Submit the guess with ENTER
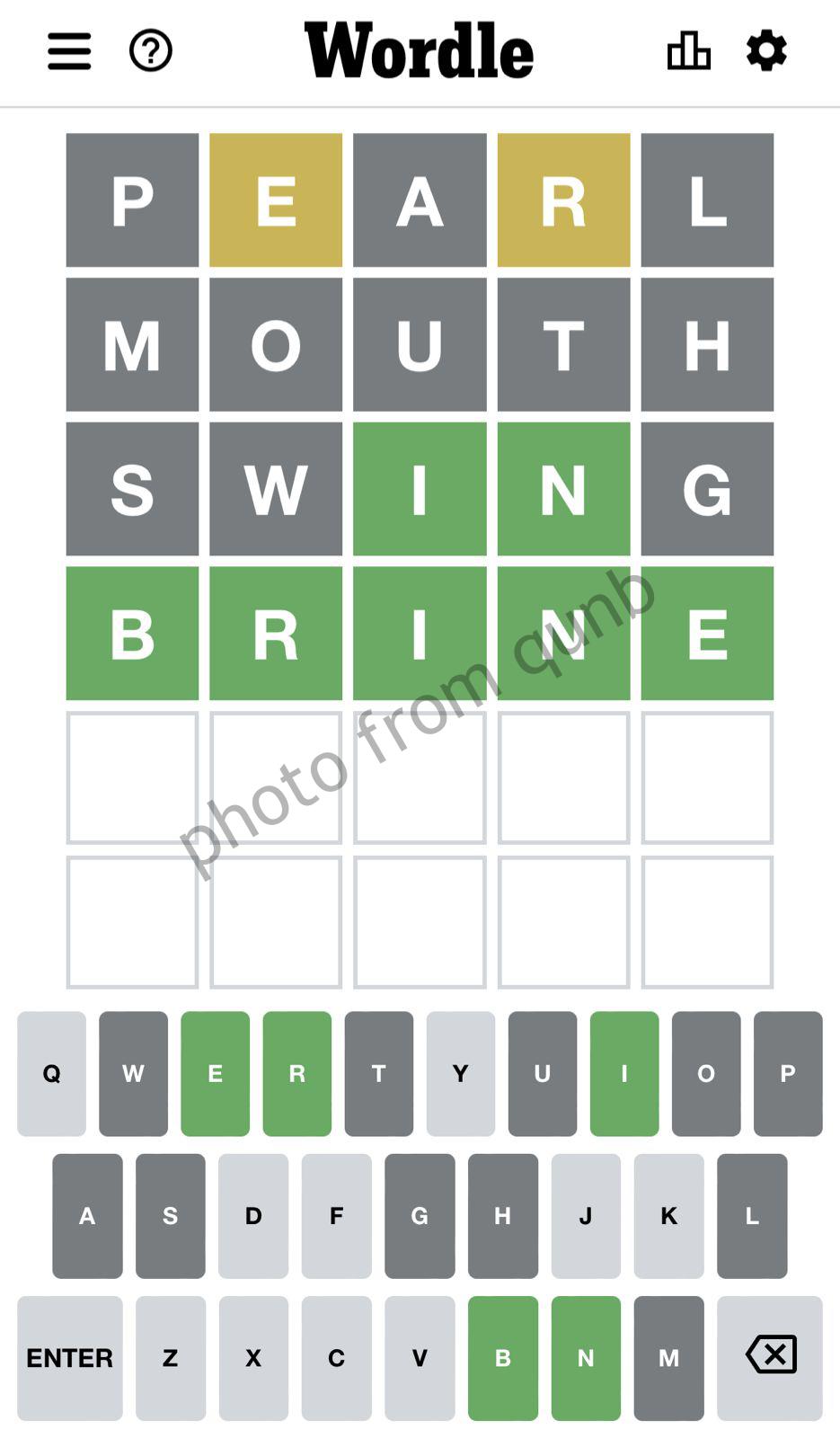The height and width of the screenshot is (1438, 840). [69, 1357]
